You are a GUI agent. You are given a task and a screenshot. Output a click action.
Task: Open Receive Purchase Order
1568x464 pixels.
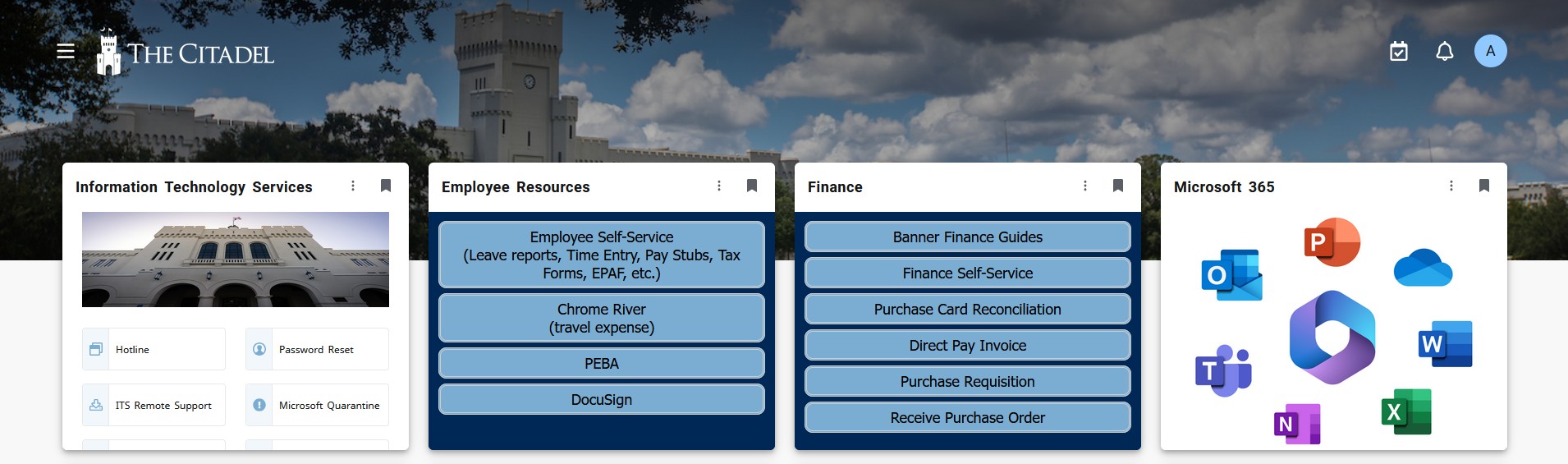(967, 417)
